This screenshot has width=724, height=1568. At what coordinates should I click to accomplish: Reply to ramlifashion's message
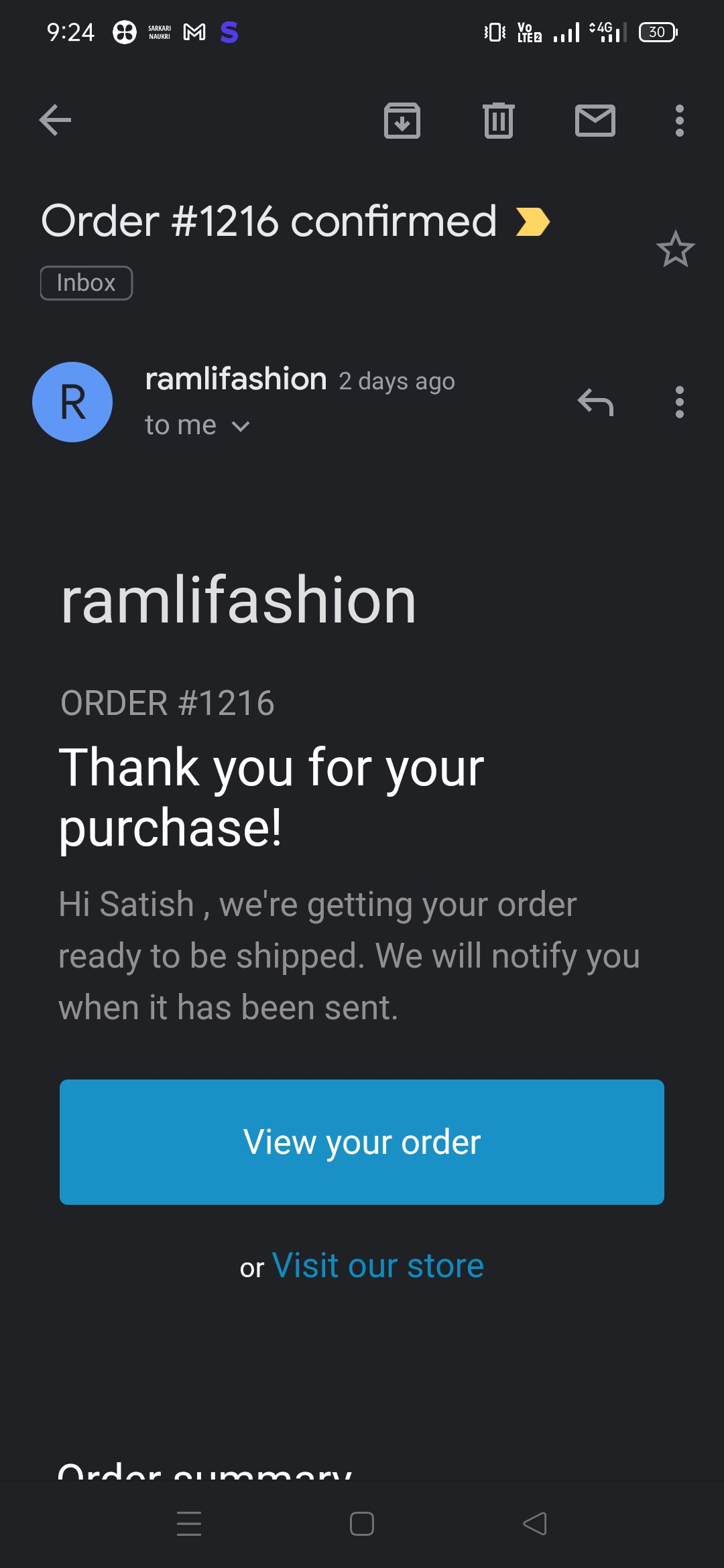[x=595, y=402]
